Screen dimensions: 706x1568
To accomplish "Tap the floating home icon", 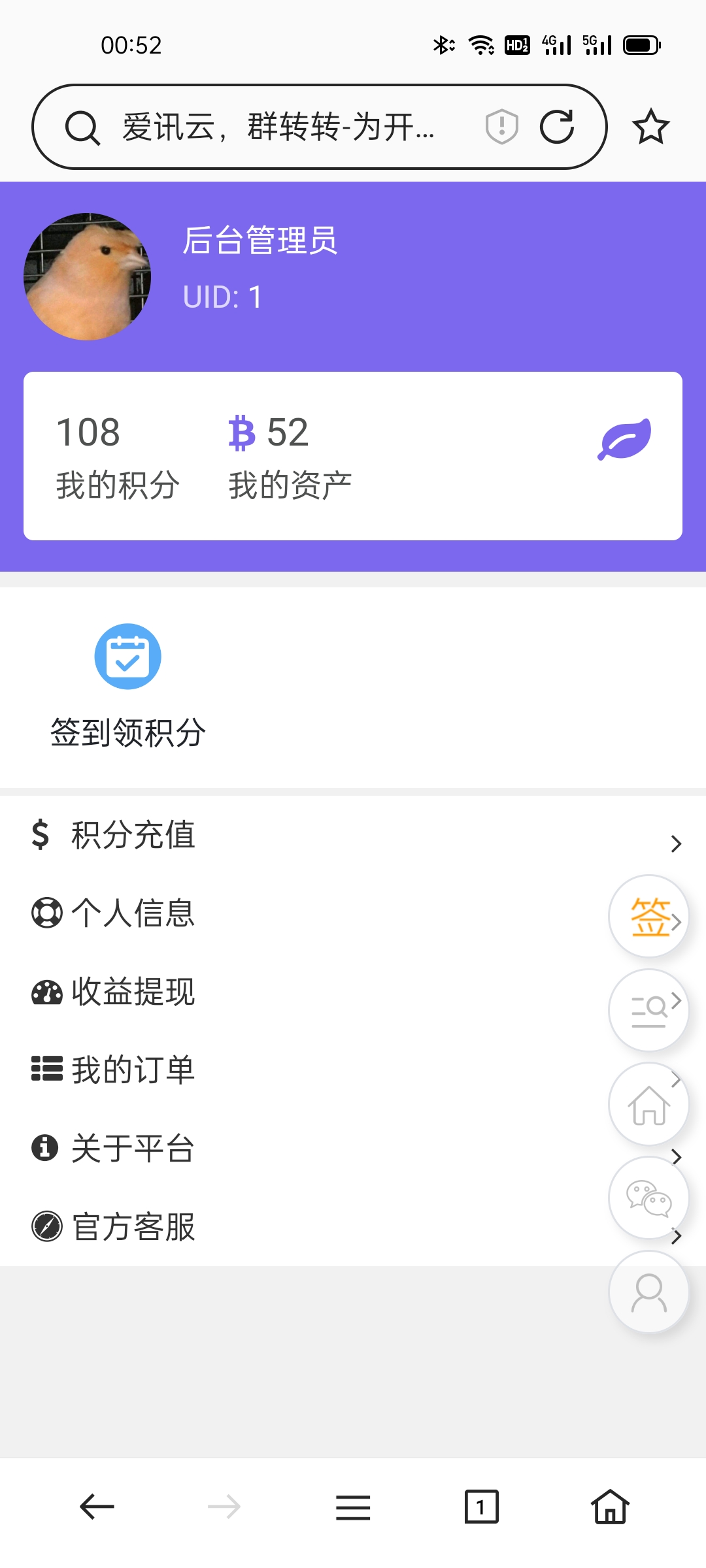I will point(648,1104).
